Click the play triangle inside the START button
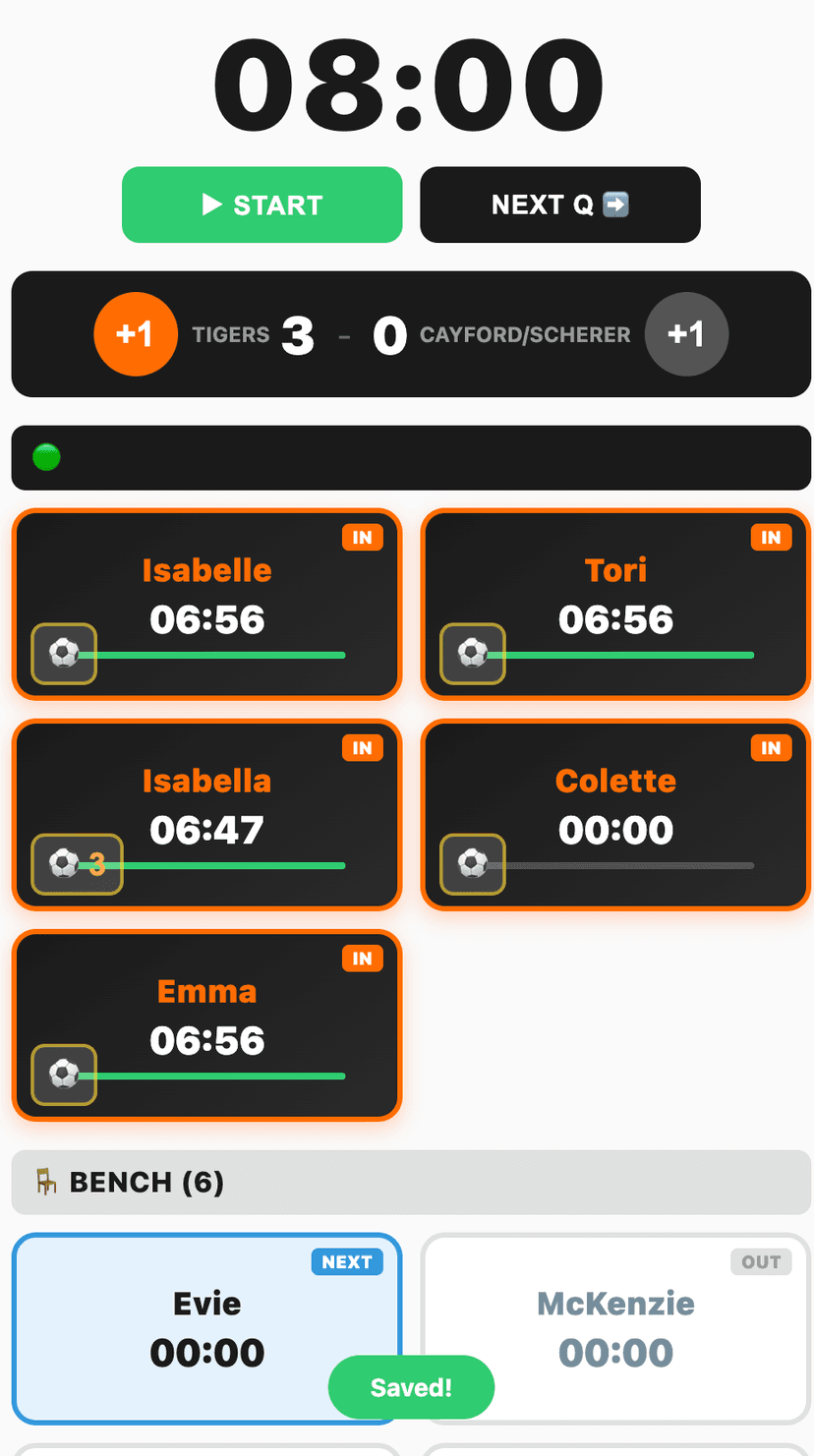Viewport: 814px width, 1456px height. (x=211, y=204)
